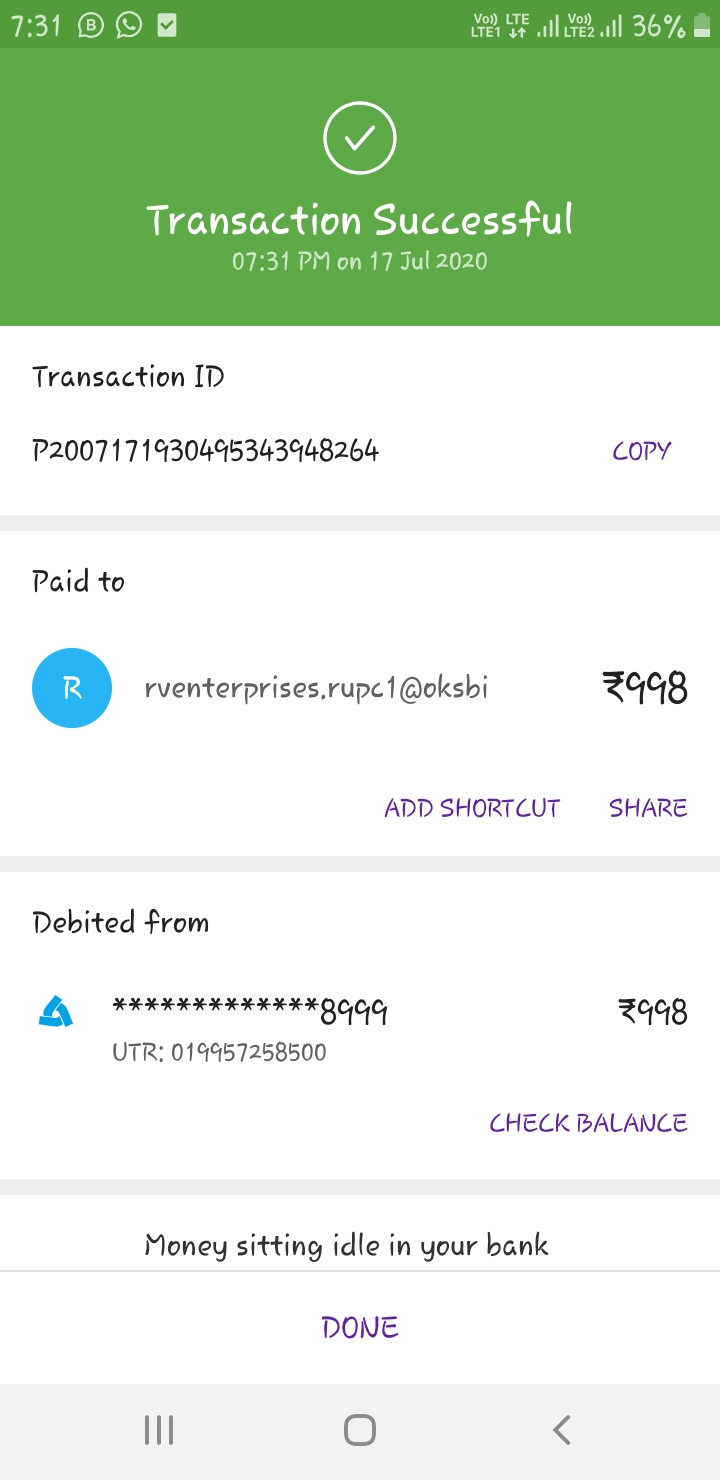Check balance of debited account
The height and width of the screenshot is (1480, 720).
coord(588,1123)
